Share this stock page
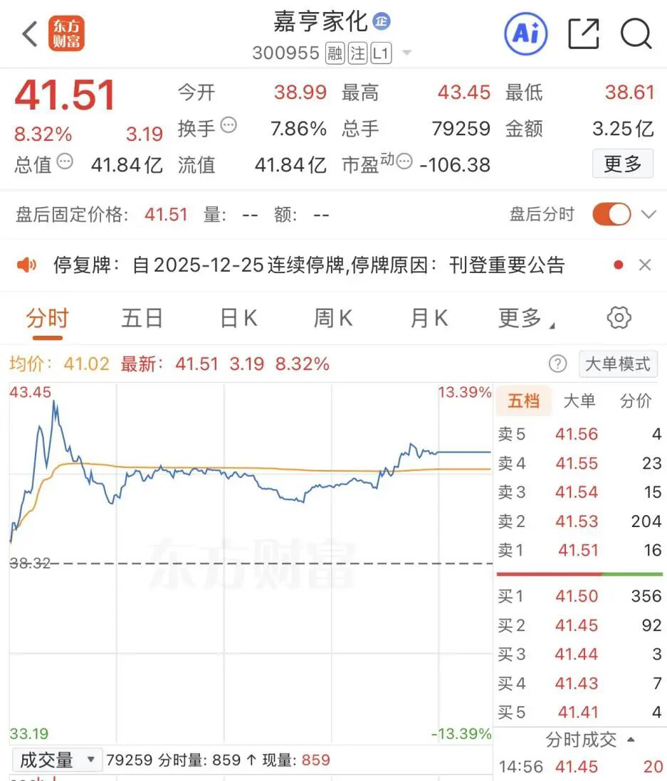 pyautogui.click(x=583, y=33)
